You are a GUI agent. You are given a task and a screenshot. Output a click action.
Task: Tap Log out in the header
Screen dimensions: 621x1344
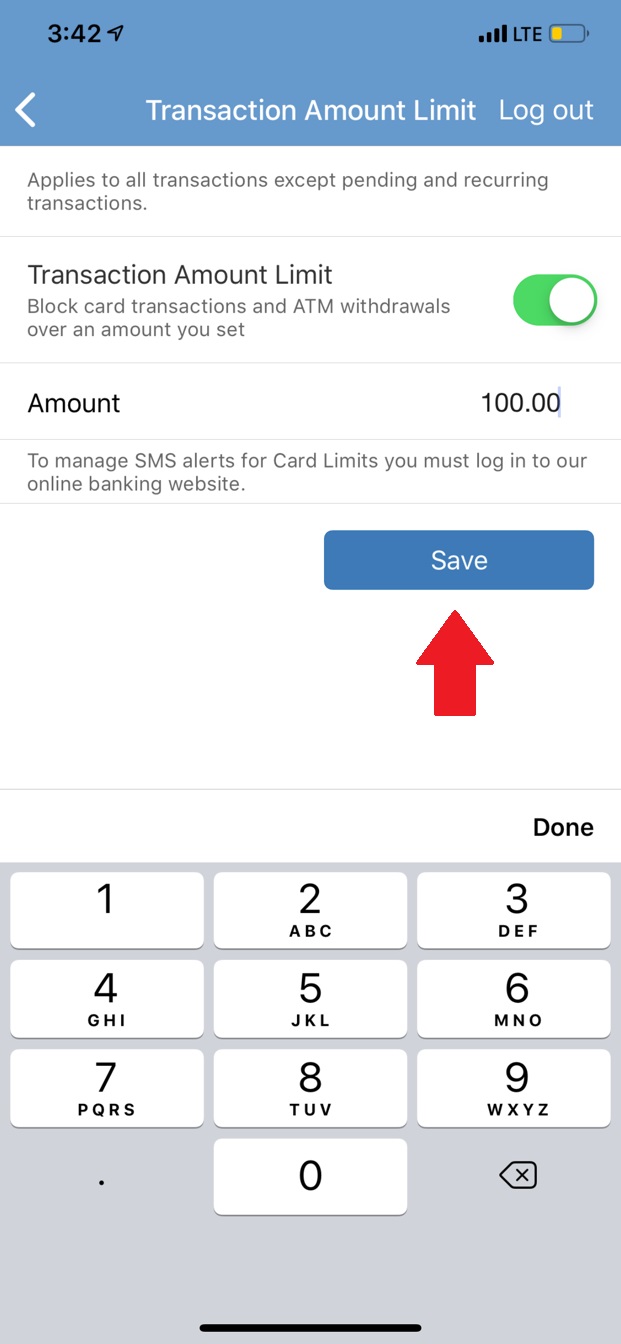tap(546, 110)
